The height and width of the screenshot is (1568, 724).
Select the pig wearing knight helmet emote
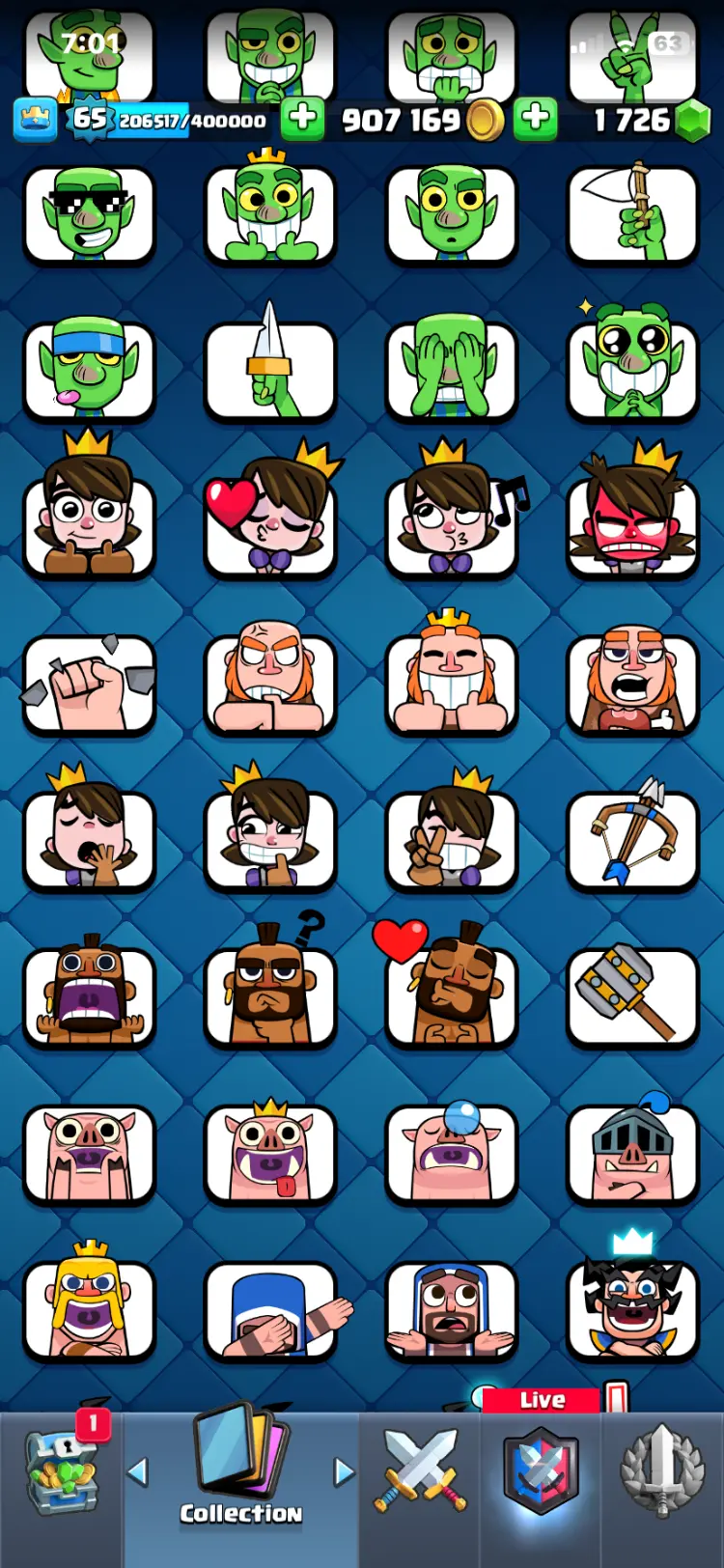tap(632, 1153)
